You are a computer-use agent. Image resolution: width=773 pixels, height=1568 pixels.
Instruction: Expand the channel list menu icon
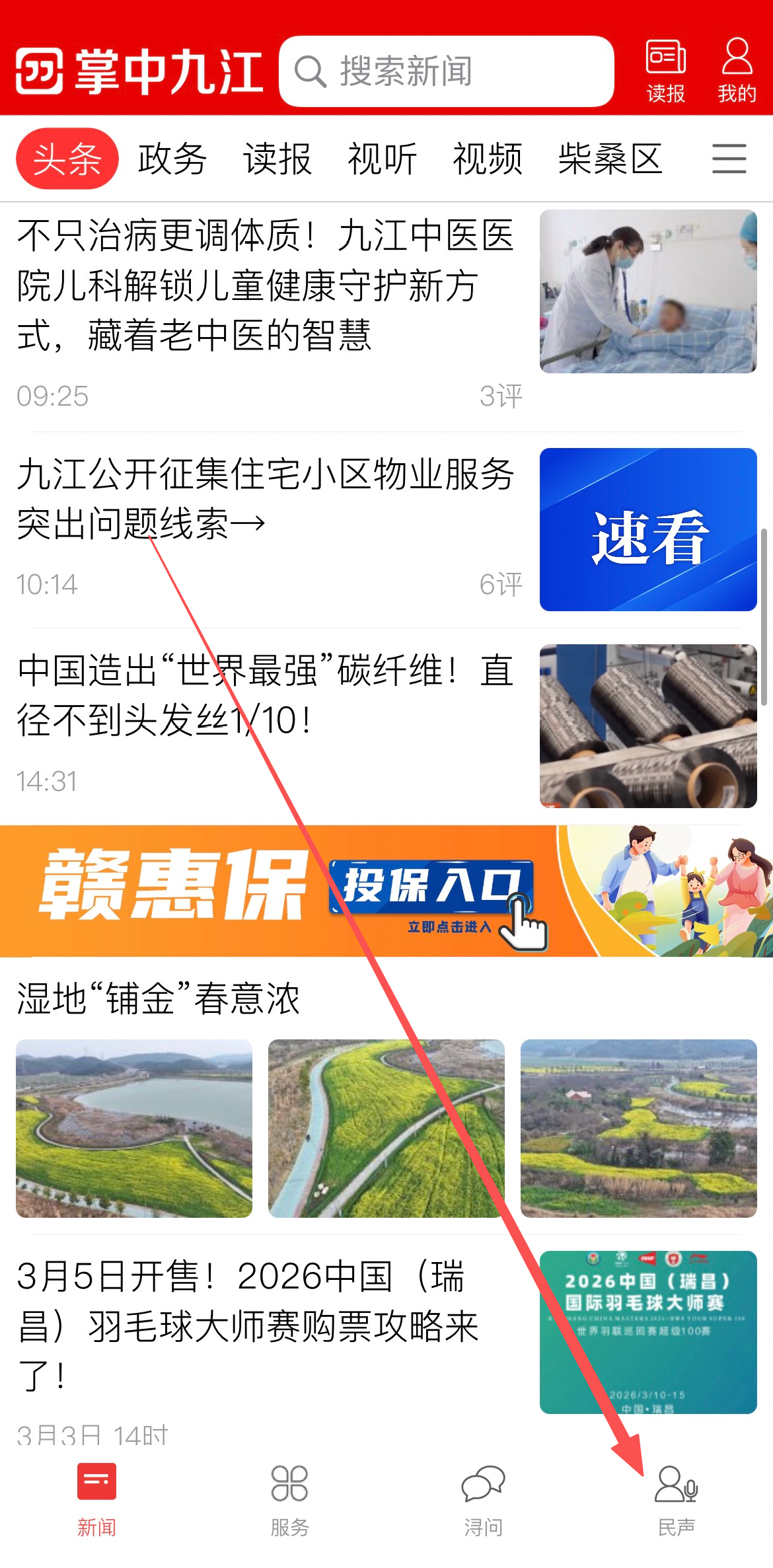pos(729,159)
